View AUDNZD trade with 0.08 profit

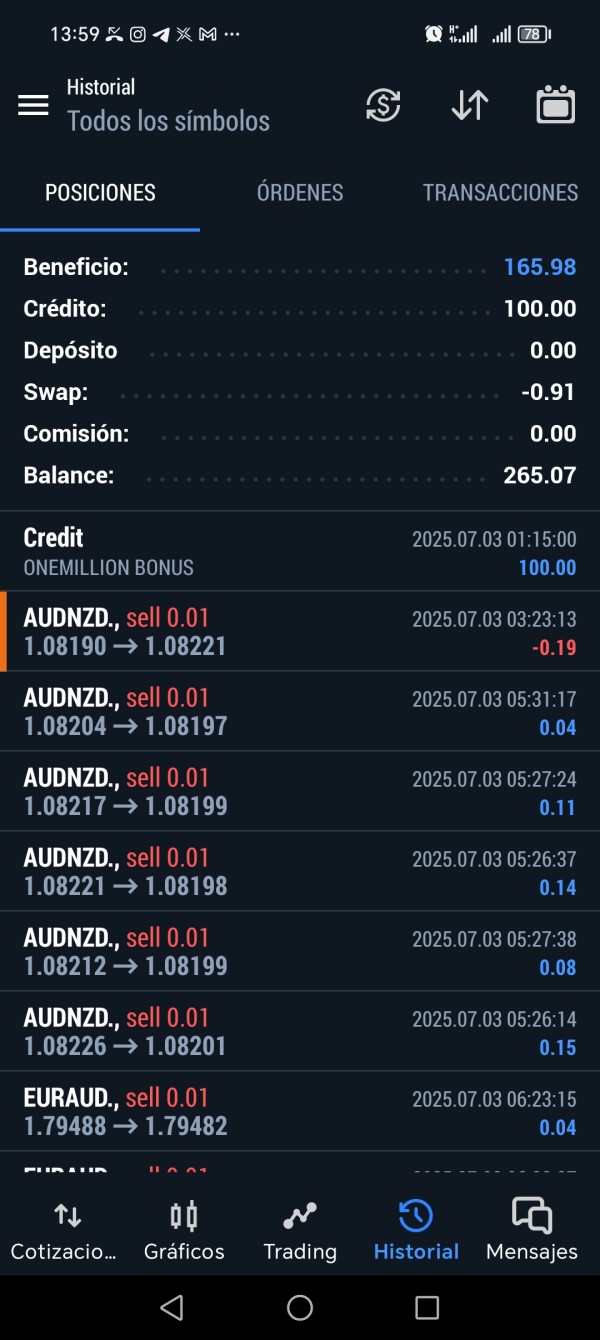(300, 952)
